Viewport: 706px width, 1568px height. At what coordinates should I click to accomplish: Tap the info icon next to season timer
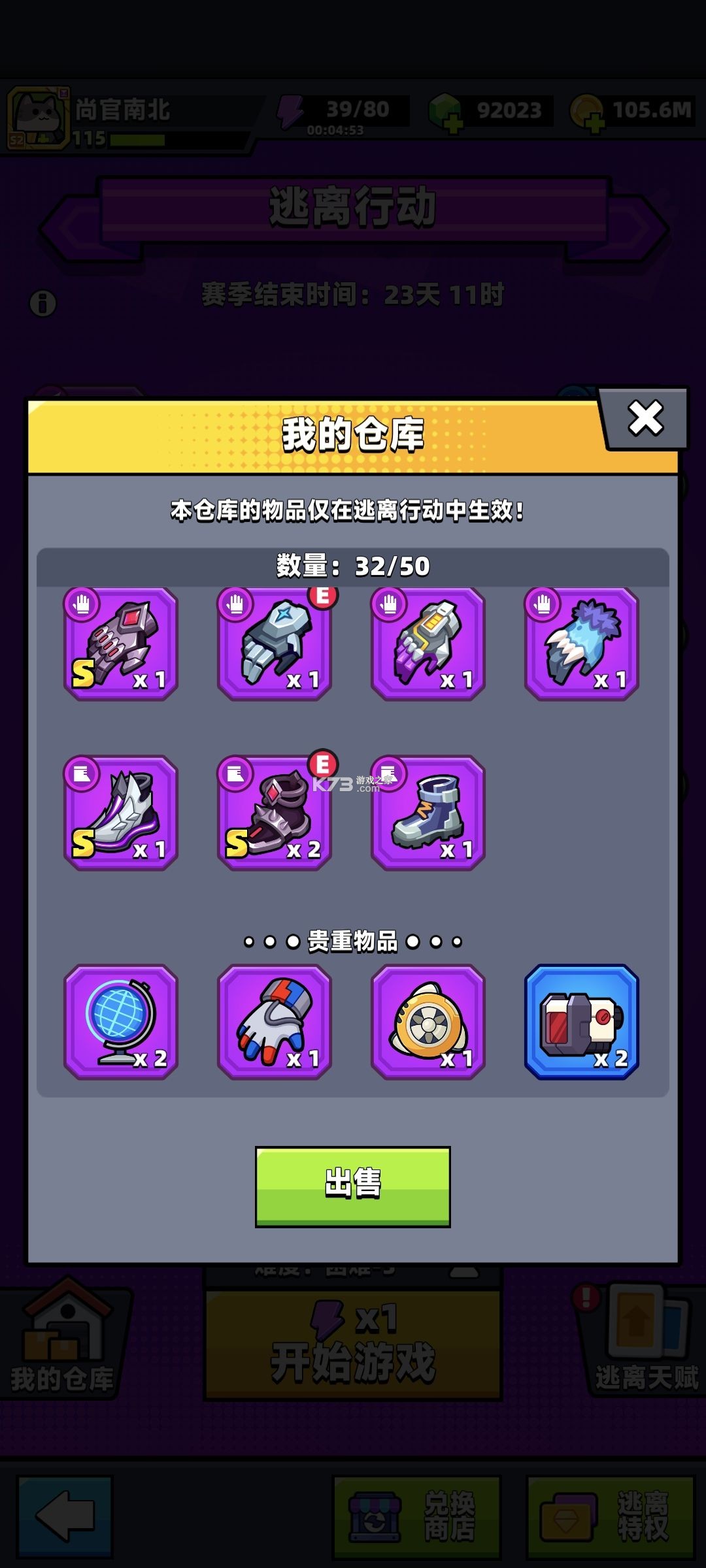[x=43, y=302]
